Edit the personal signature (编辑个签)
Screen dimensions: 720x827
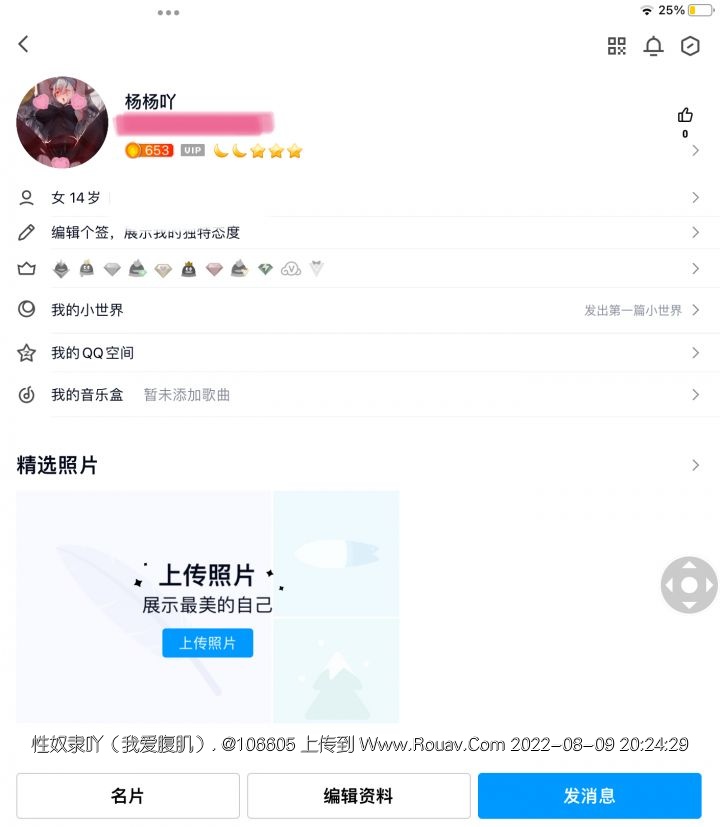(360, 233)
